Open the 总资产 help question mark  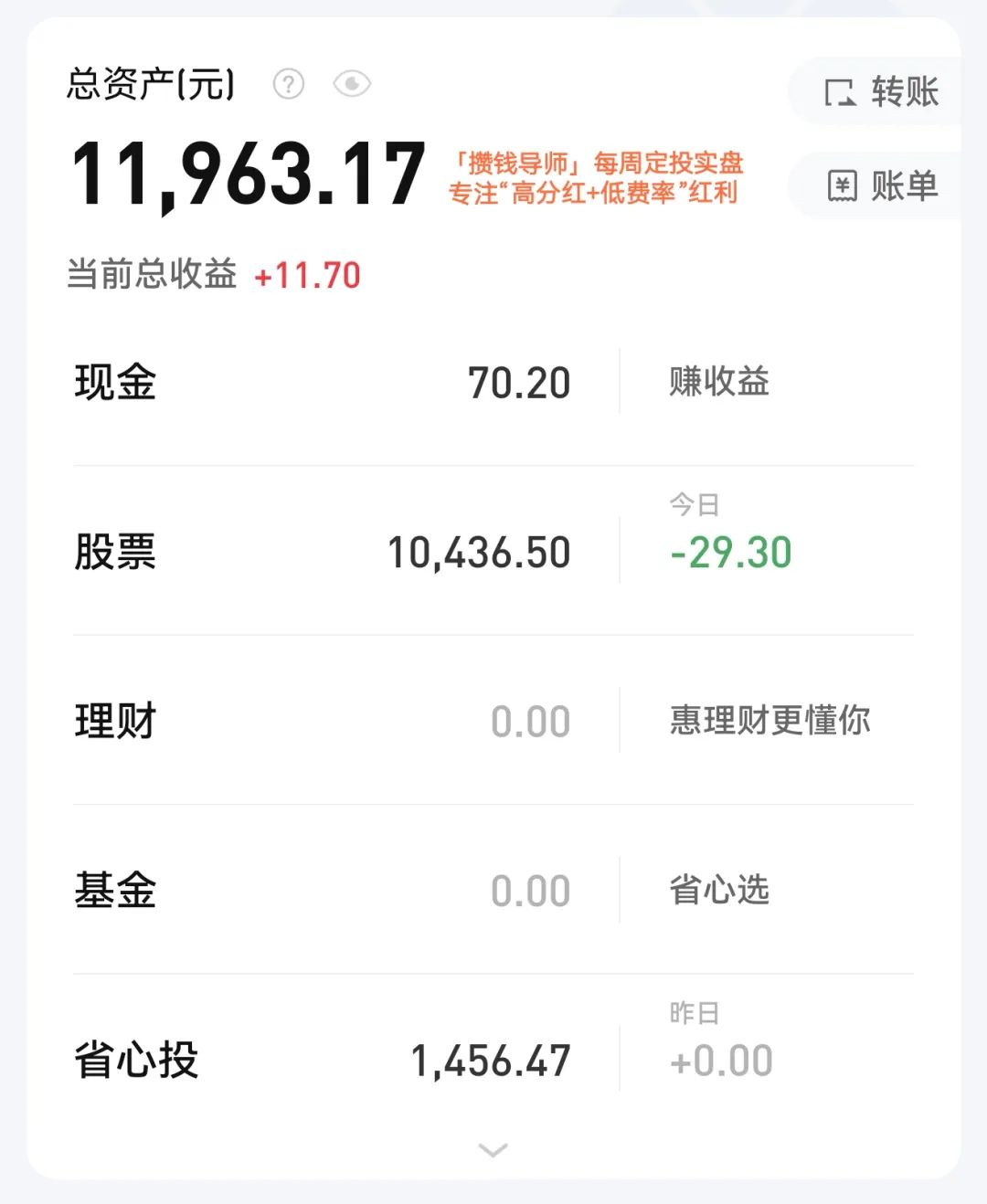289,85
